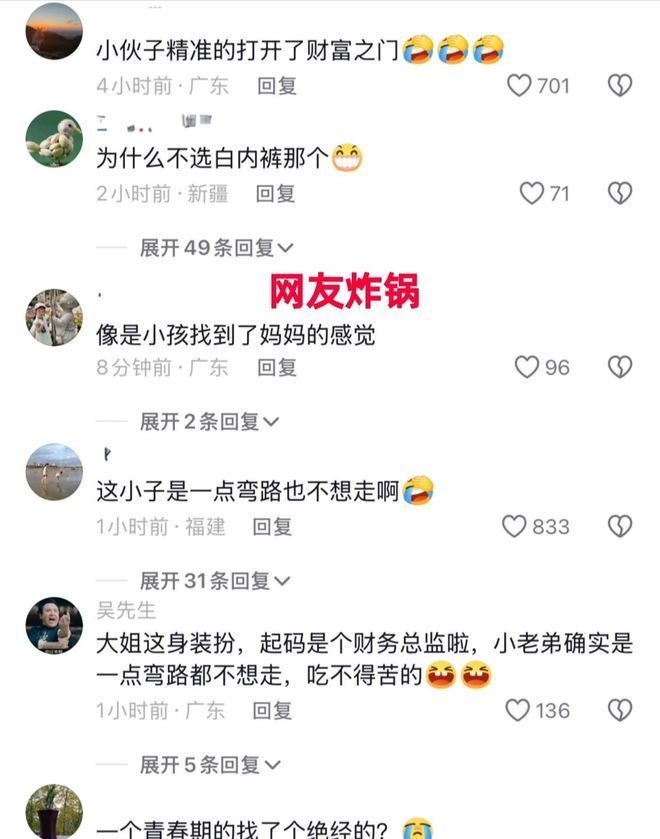Reply to the 福建 comment
The image size is (660, 839).
pyautogui.click(x=272, y=527)
